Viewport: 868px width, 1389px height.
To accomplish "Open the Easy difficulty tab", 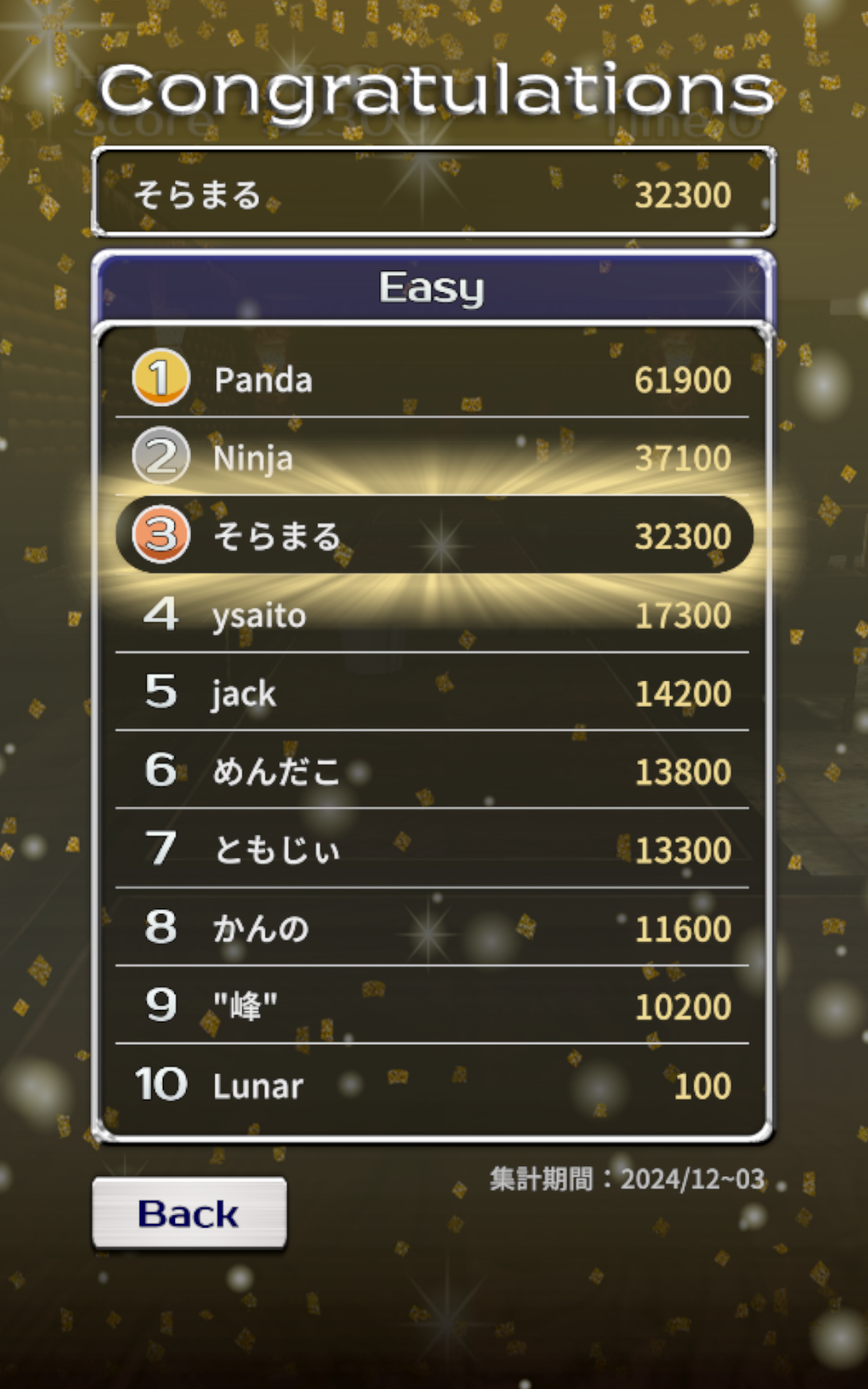I will click(434, 289).
